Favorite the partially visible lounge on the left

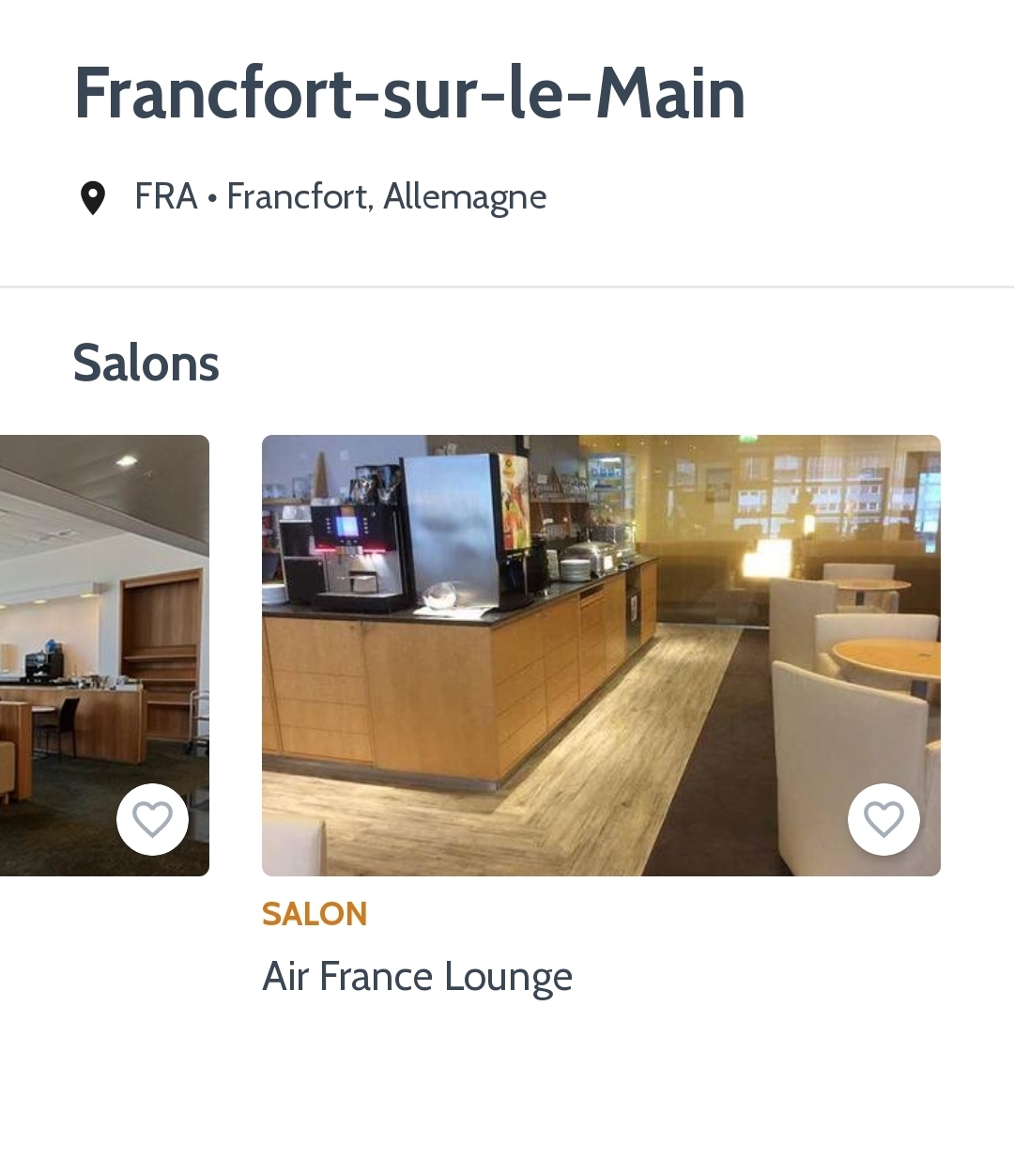[152, 819]
